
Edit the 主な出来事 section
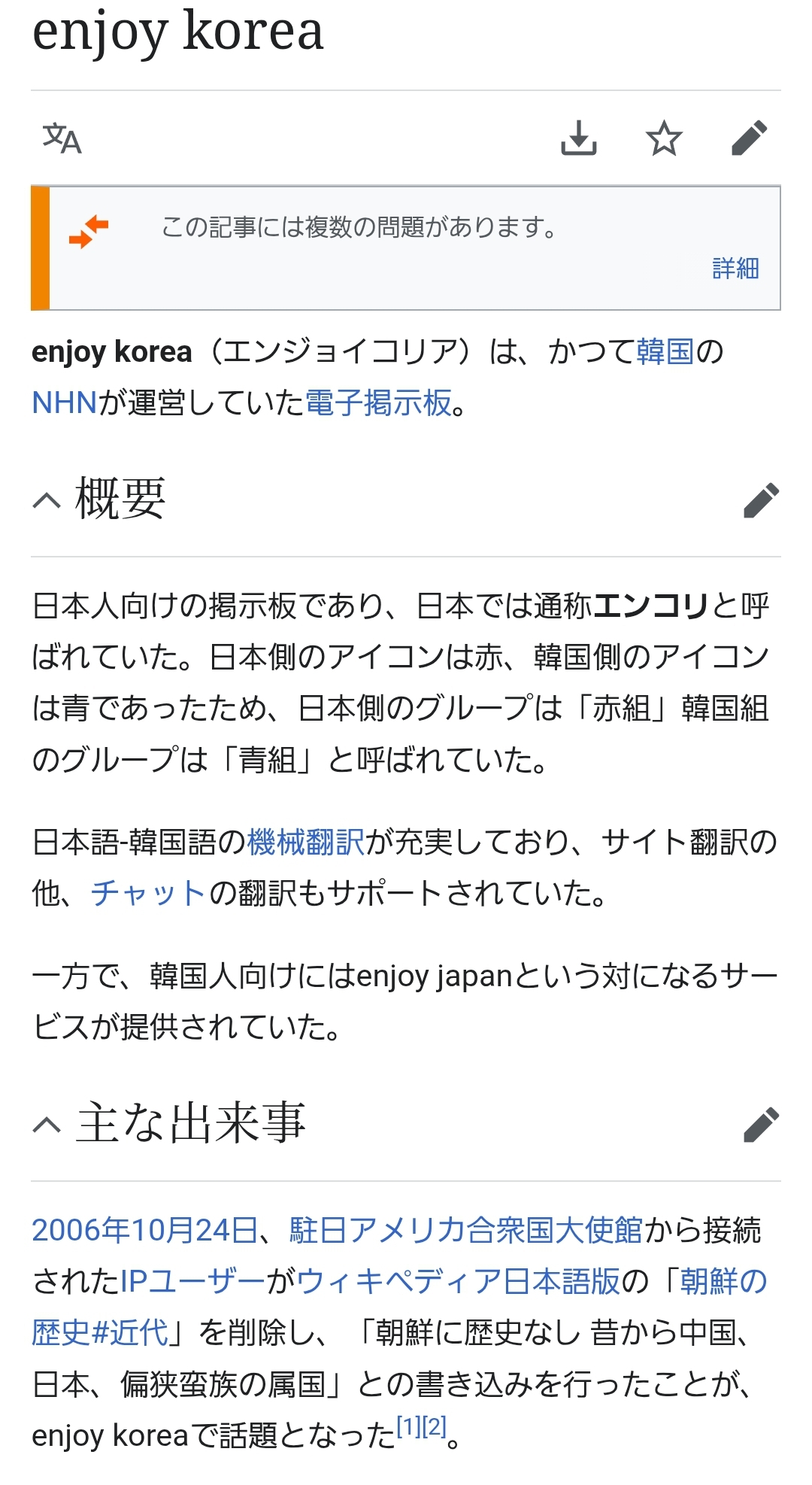[x=761, y=1125]
